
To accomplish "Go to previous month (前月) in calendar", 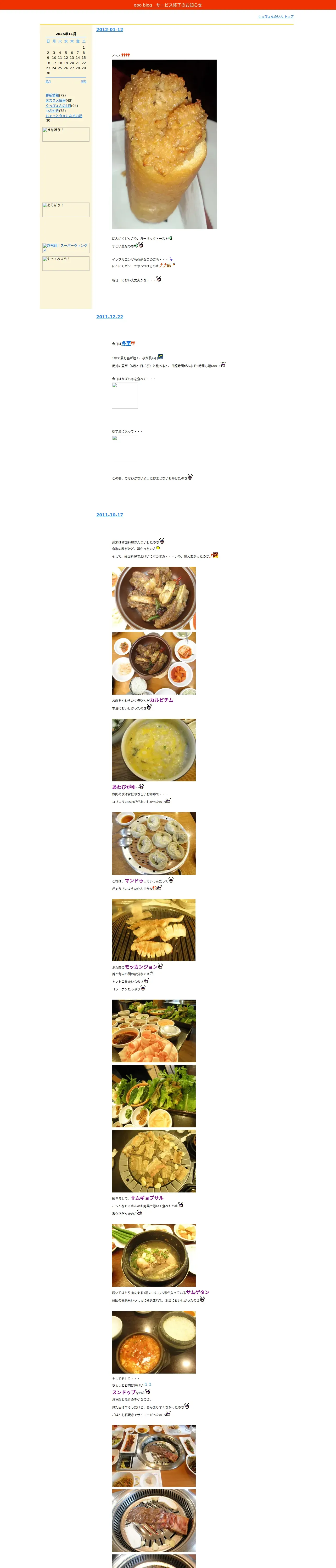I will click(x=48, y=82).
